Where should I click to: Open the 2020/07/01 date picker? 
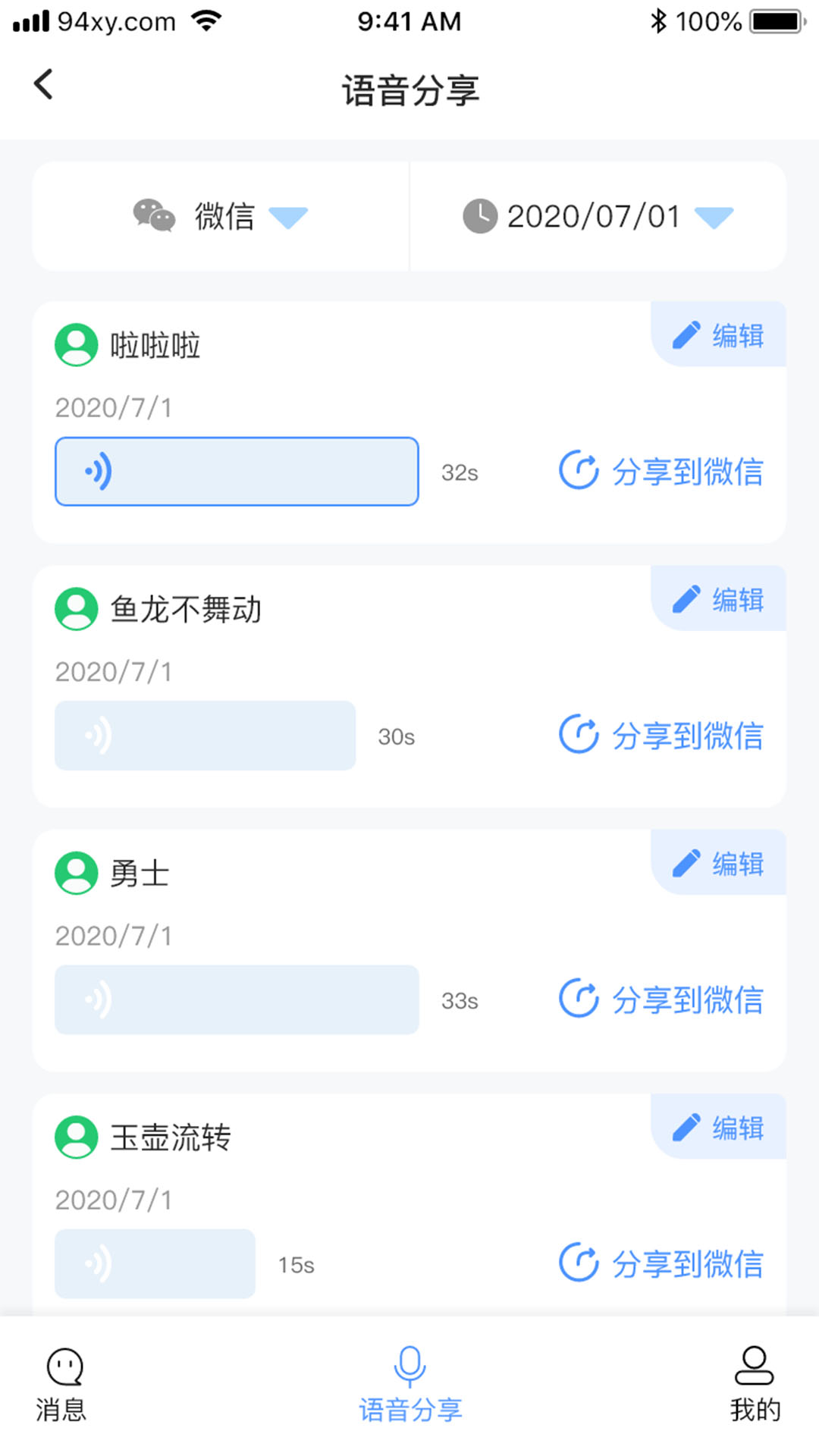[598, 217]
